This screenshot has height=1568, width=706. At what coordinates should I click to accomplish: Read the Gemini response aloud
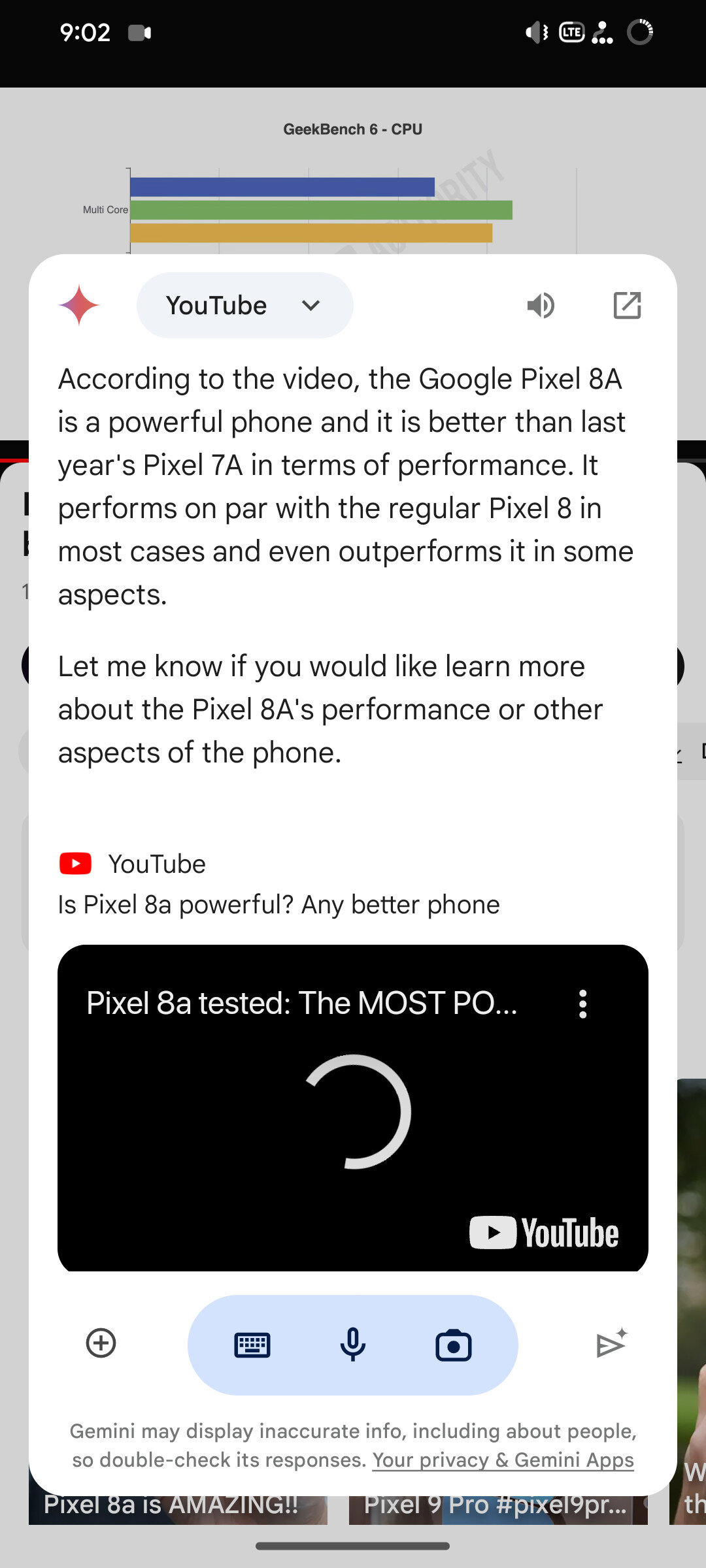[541, 305]
